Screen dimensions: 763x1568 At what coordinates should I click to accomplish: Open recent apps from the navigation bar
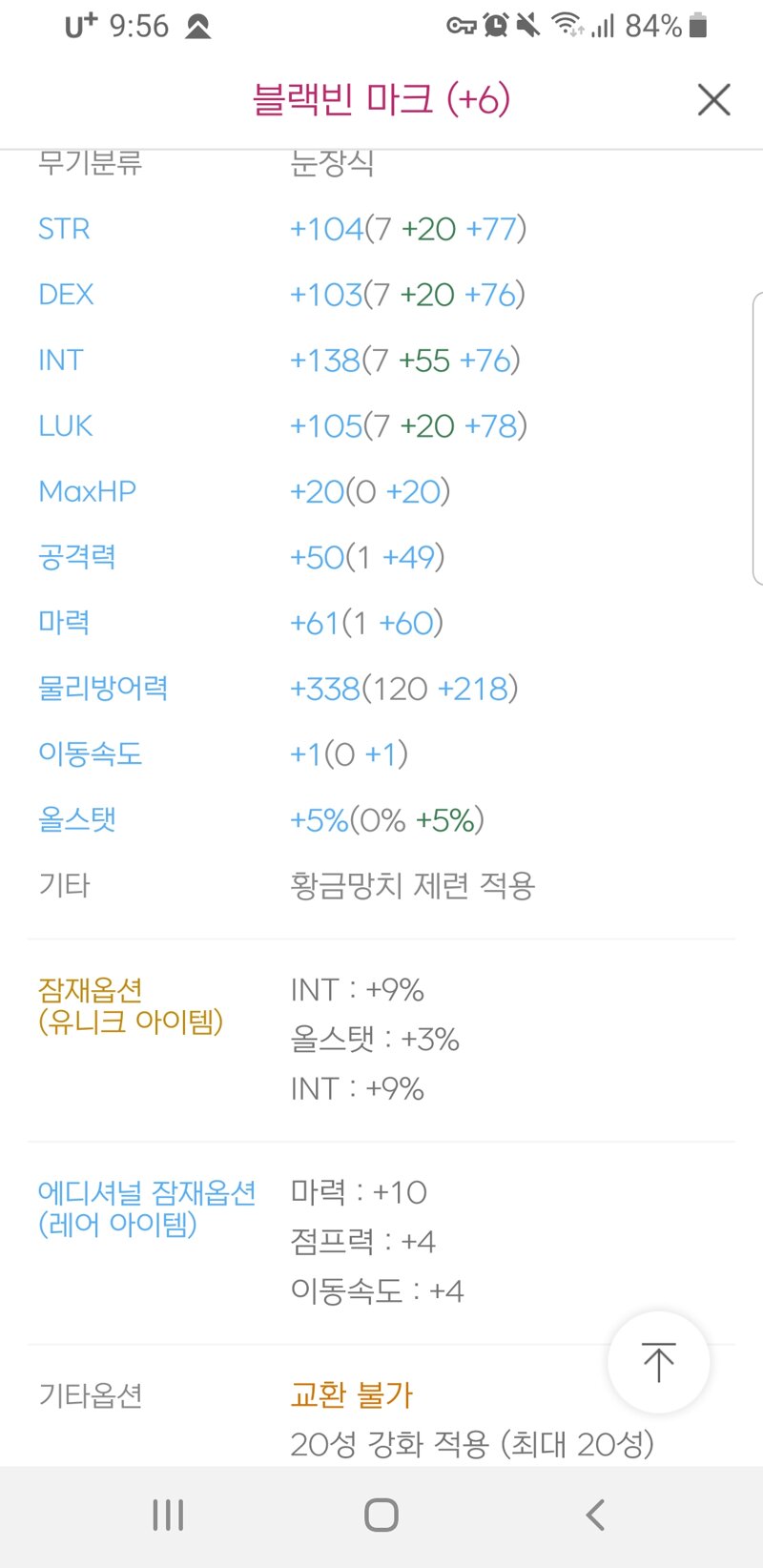(168, 1515)
